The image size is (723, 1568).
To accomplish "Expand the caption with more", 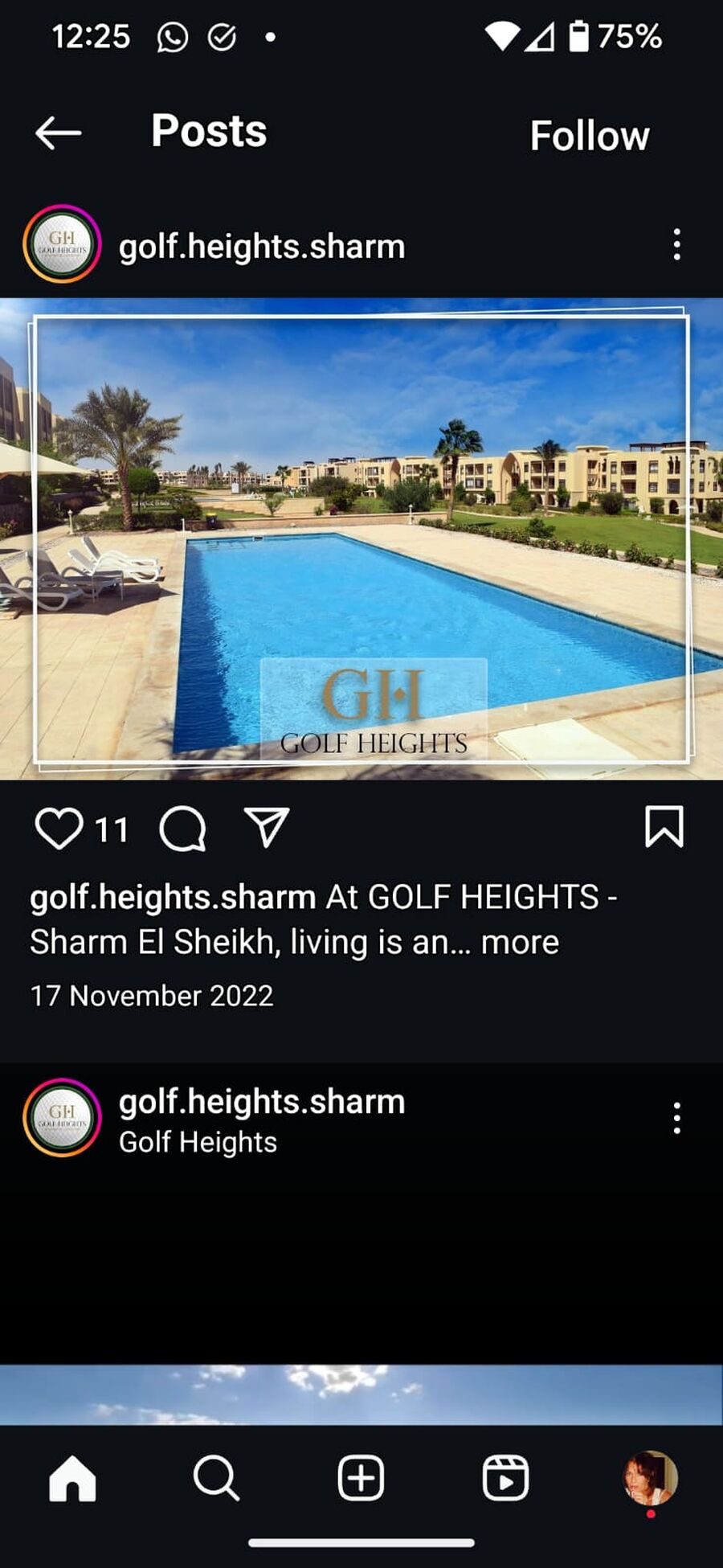I will (520, 942).
